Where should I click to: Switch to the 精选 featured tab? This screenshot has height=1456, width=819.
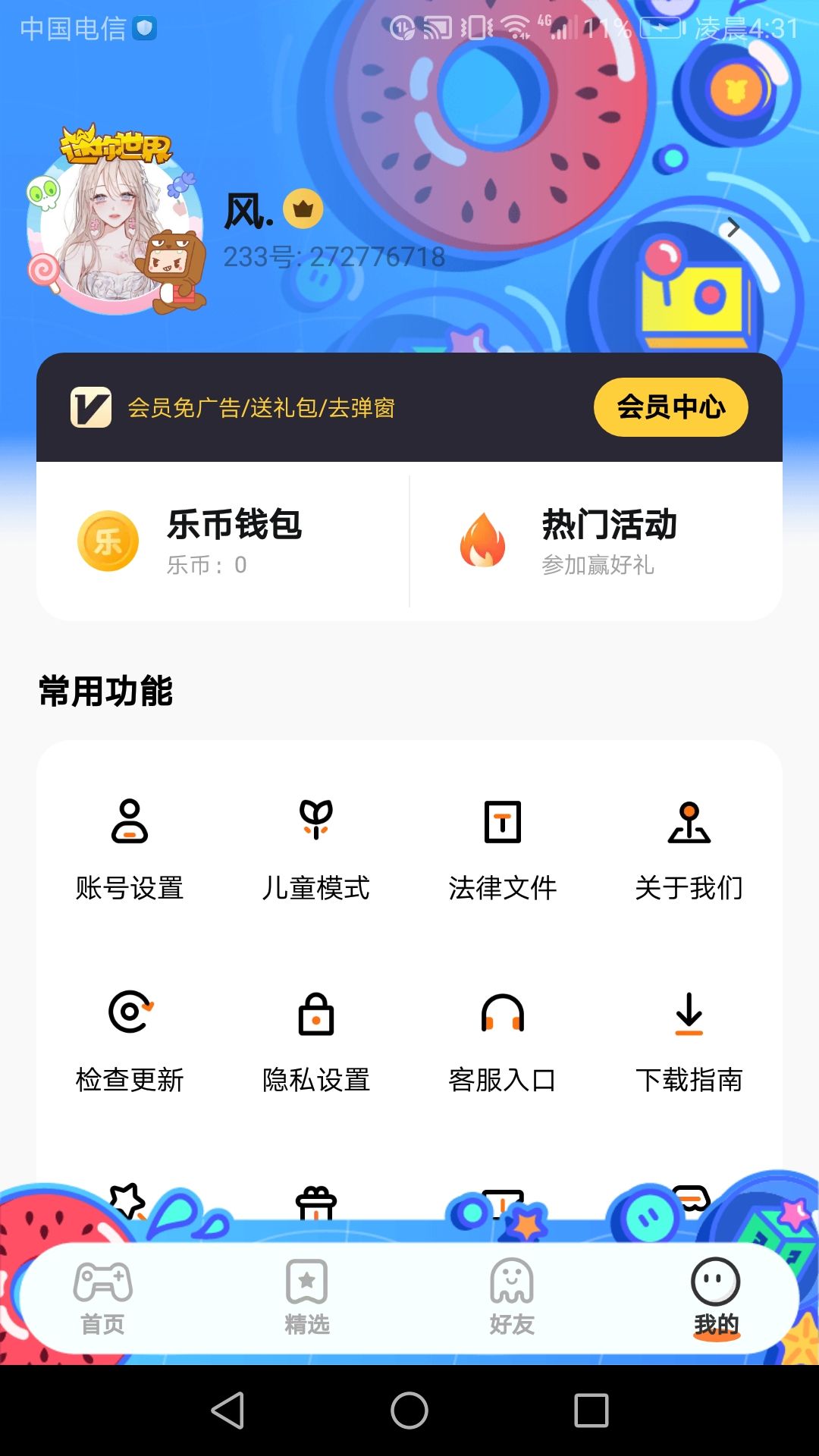point(307,1298)
